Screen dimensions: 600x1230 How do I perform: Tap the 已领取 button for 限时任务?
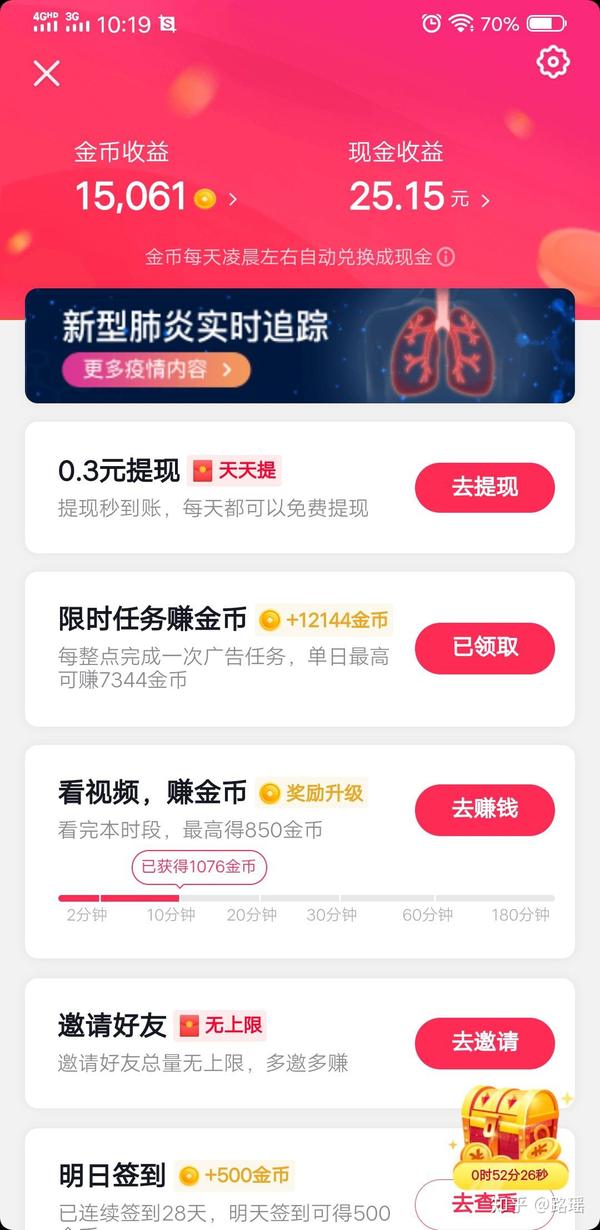coord(484,647)
